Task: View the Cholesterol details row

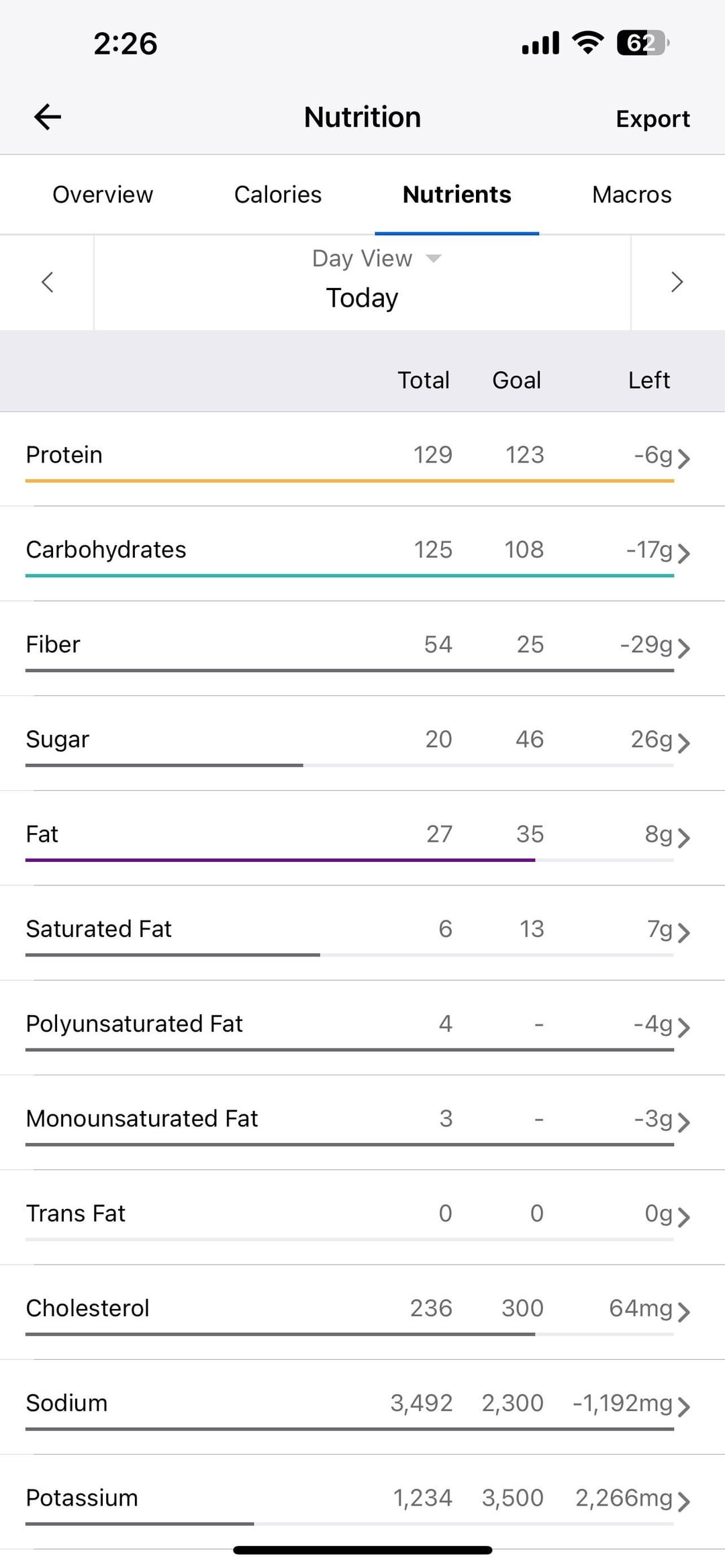Action: [362, 1312]
